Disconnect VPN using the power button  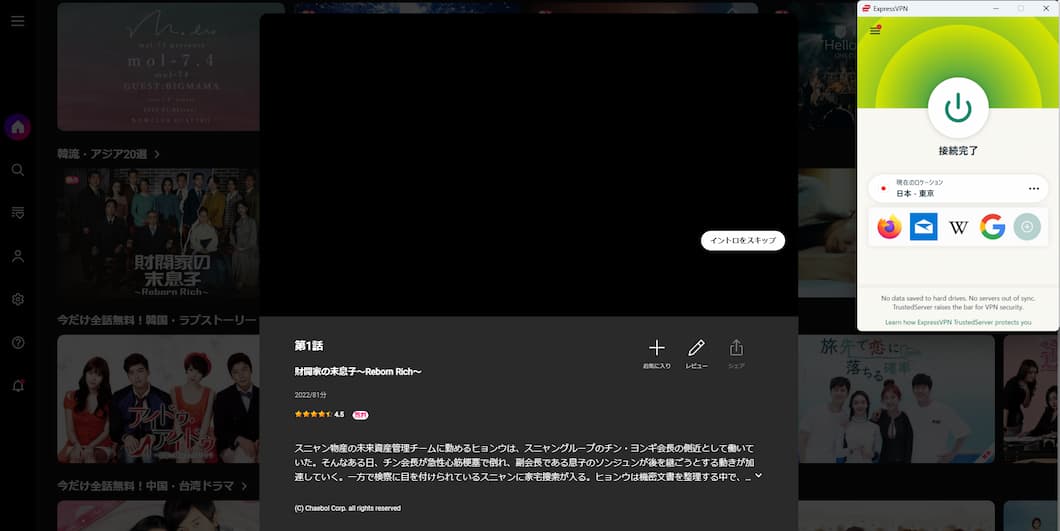coord(958,108)
